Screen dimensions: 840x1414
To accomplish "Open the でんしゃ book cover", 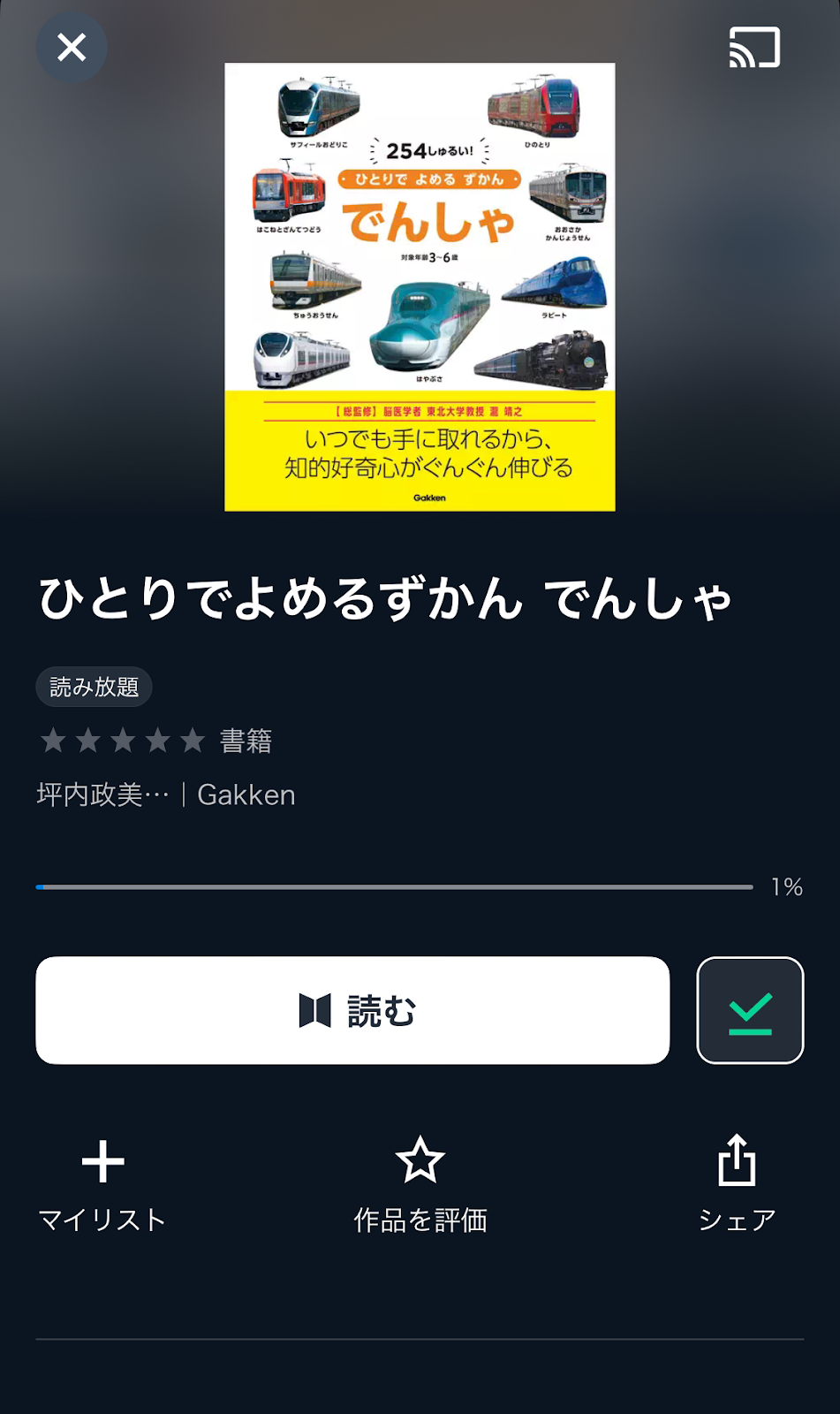I will [x=420, y=286].
